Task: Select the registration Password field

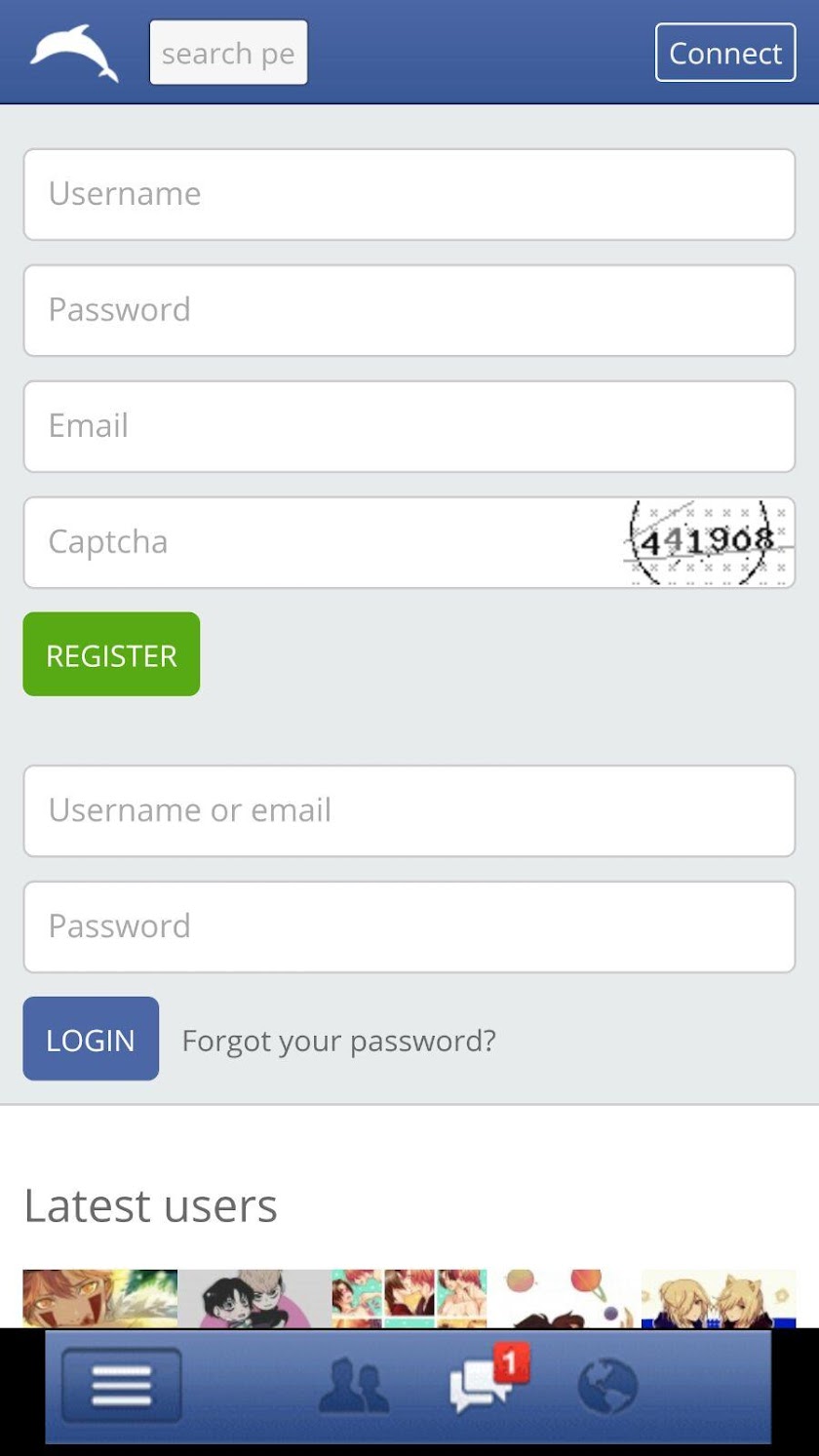Action: click(x=409, y=310)
